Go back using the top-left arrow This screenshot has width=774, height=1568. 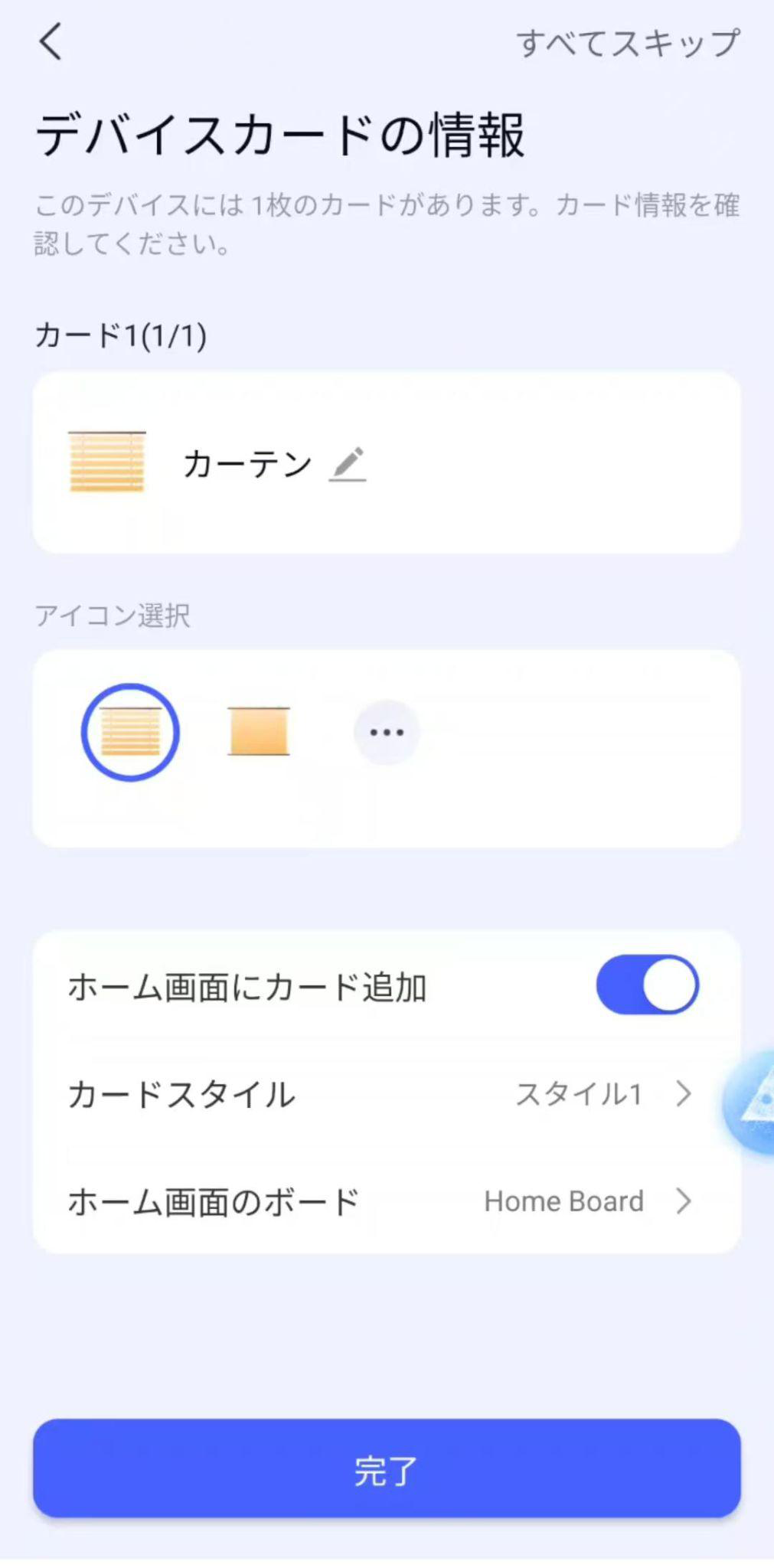click(x=51, y=41)
